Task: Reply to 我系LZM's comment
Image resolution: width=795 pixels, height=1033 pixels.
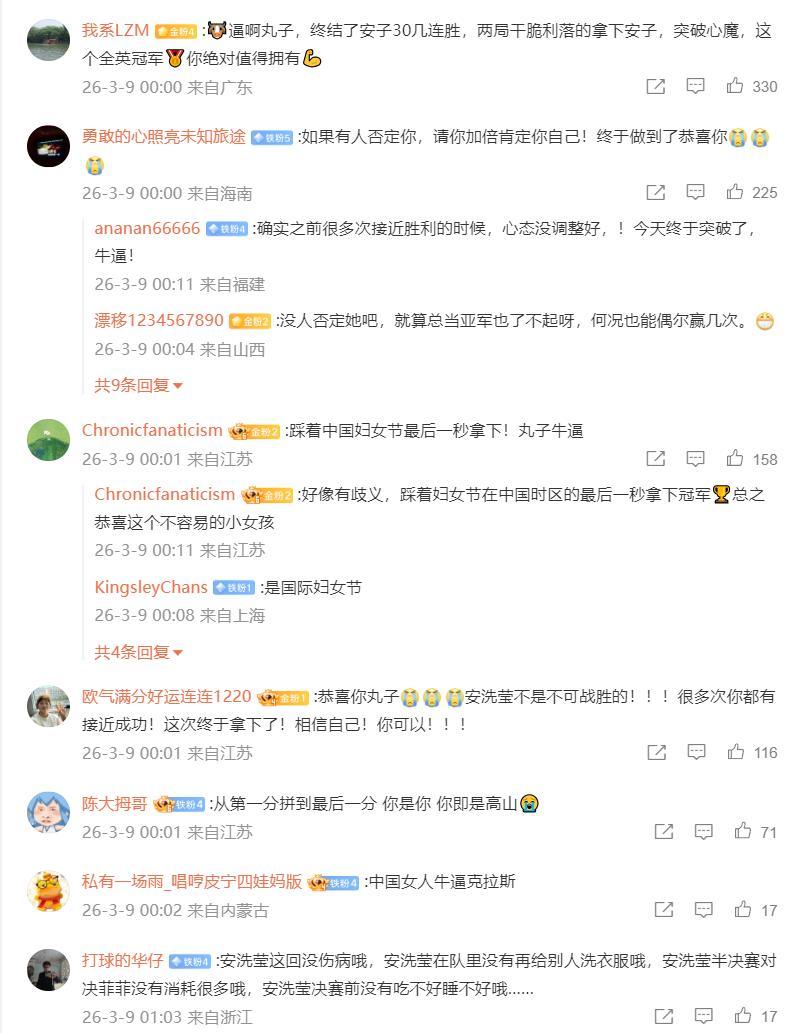Action: click(x=695, y=86)
